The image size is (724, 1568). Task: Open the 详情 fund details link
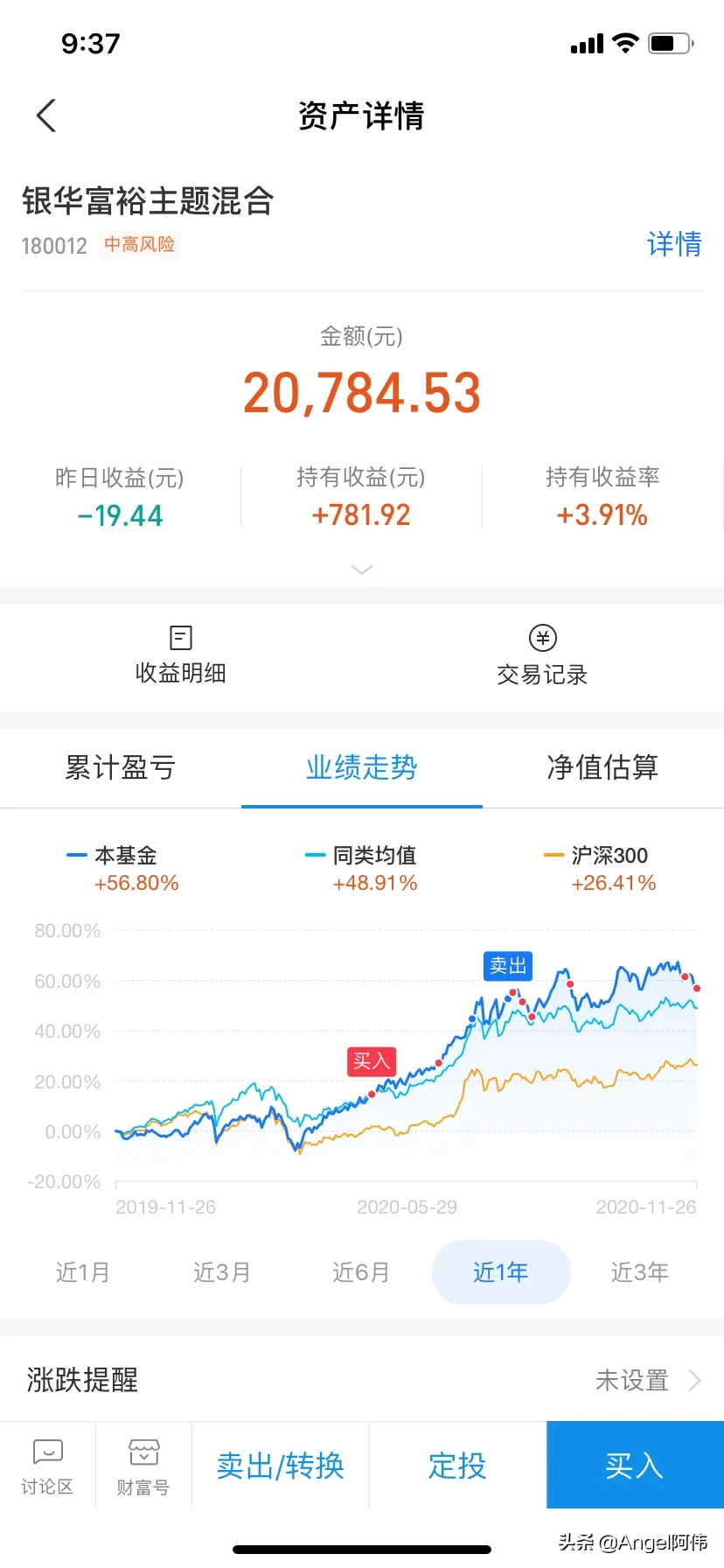click(673, 244)
